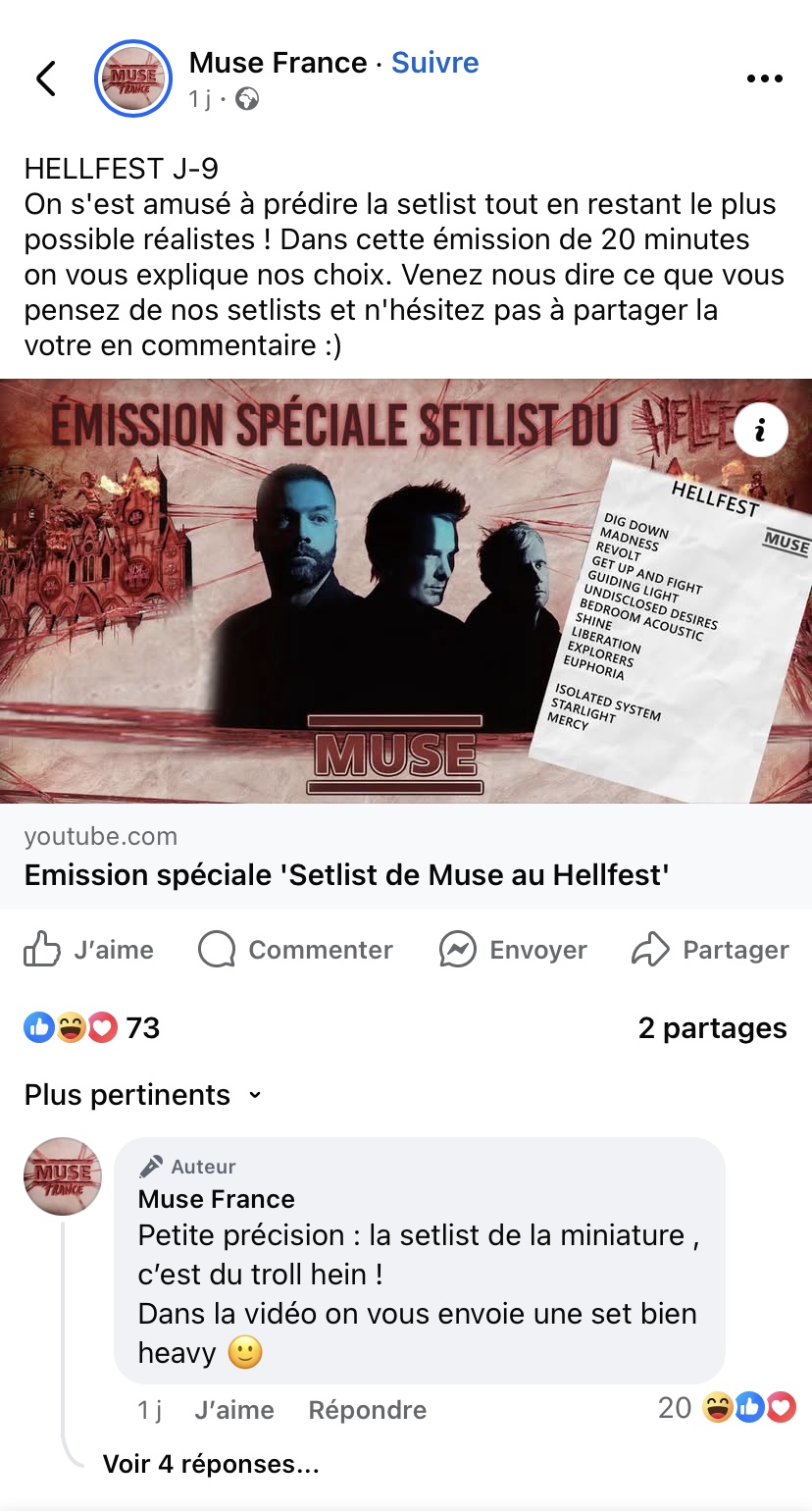View the 20 reactions on the comment
812x1512 pixels.
tap(725, 1408)
